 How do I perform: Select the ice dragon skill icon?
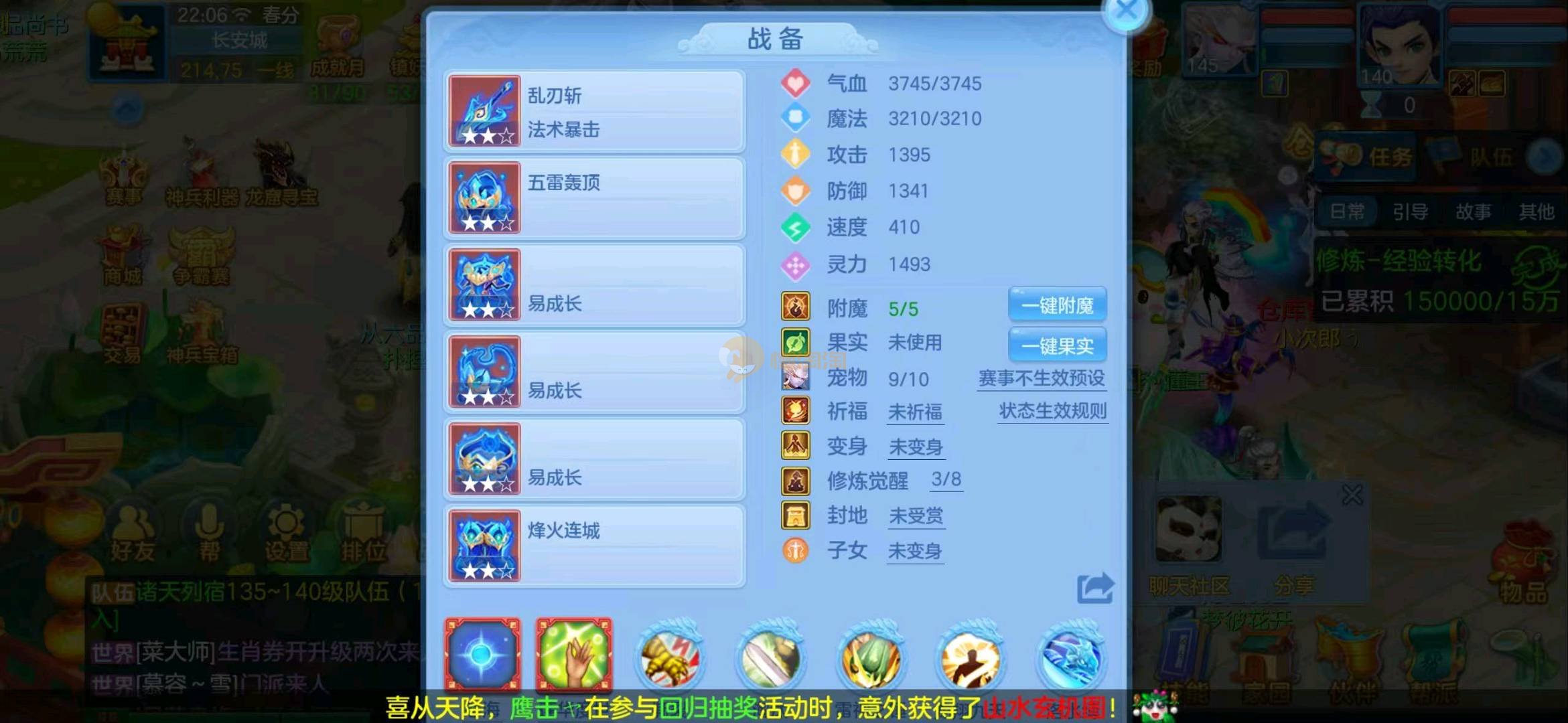[x=1072, y=657]
